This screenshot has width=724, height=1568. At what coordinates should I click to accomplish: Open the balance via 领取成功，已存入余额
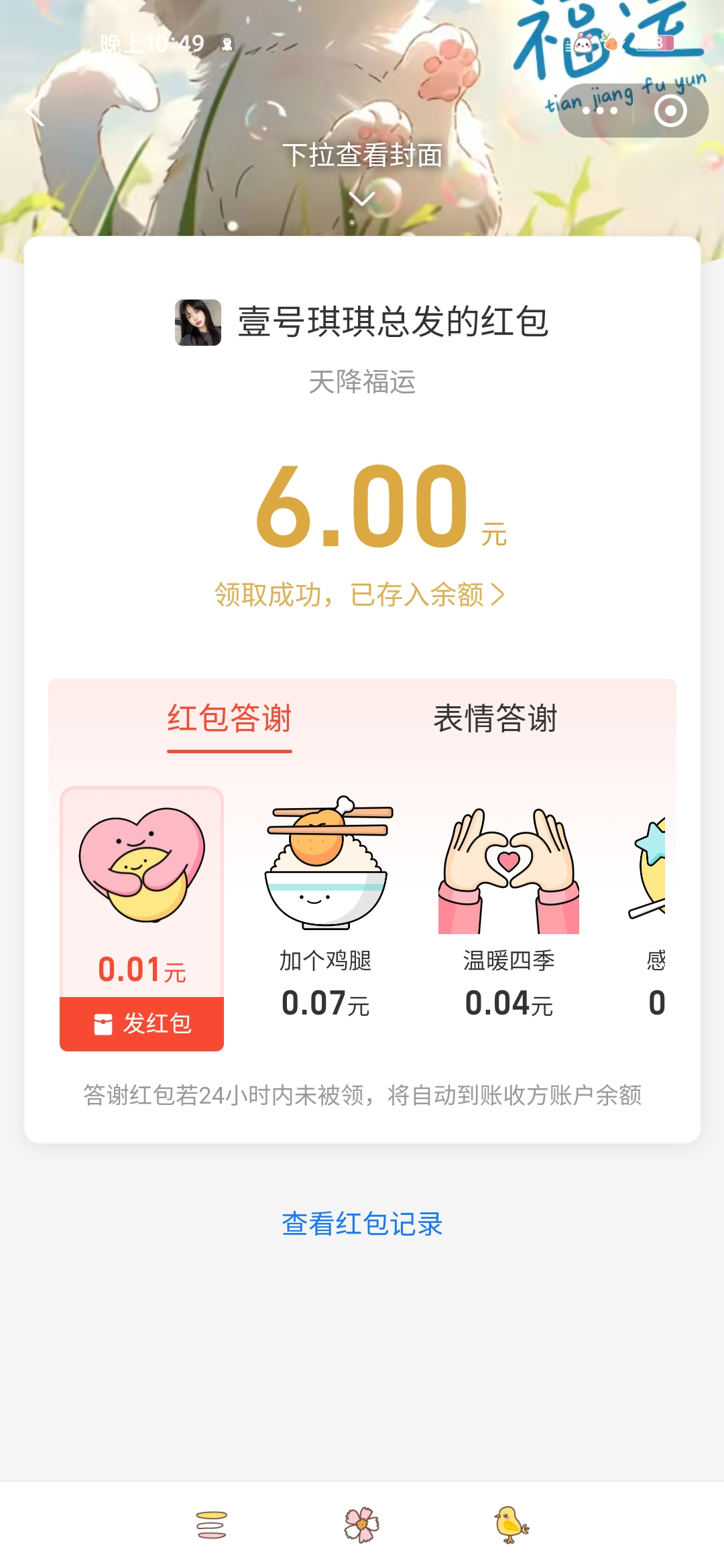359,594
